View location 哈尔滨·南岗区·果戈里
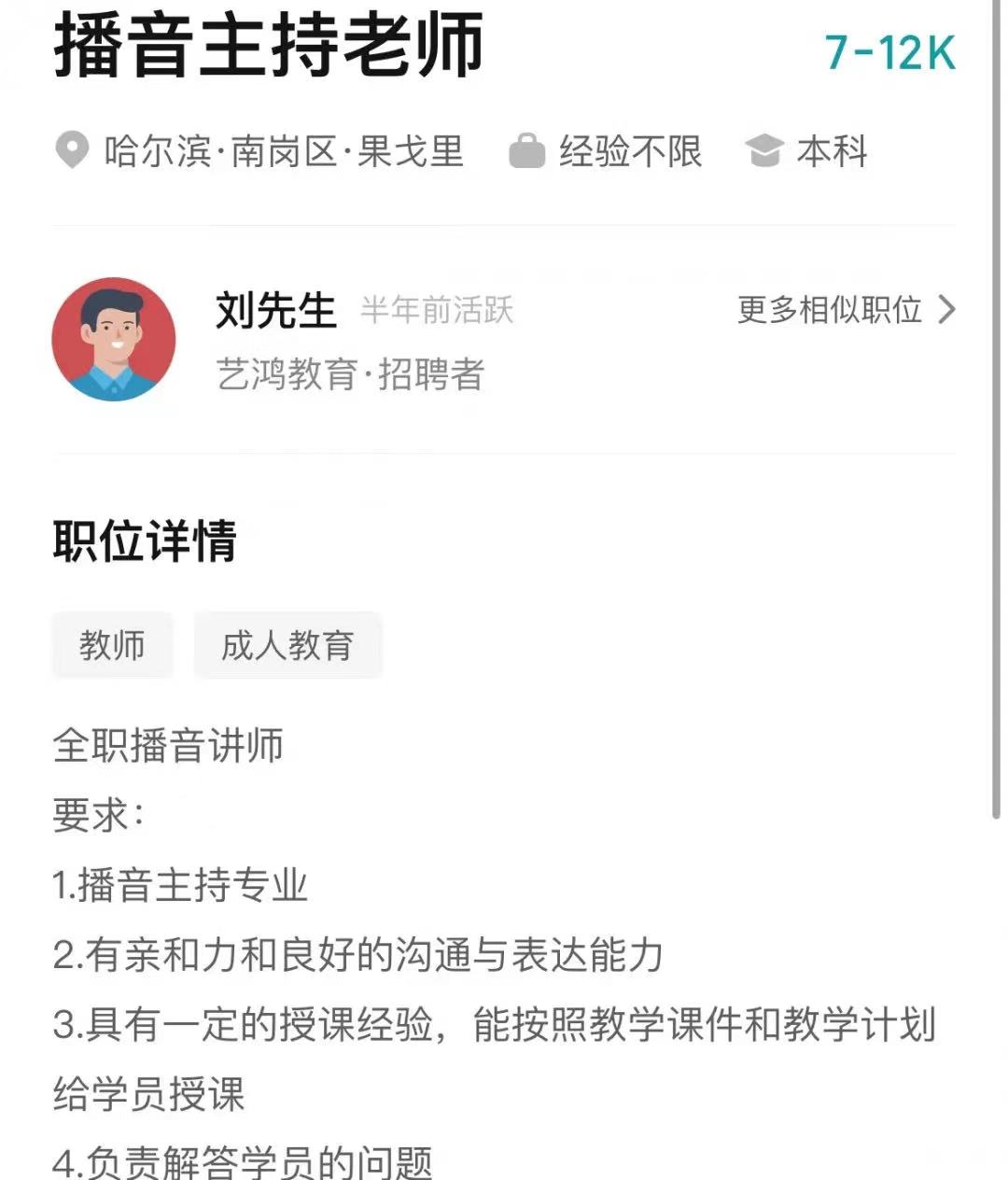 tap(283, 151)
